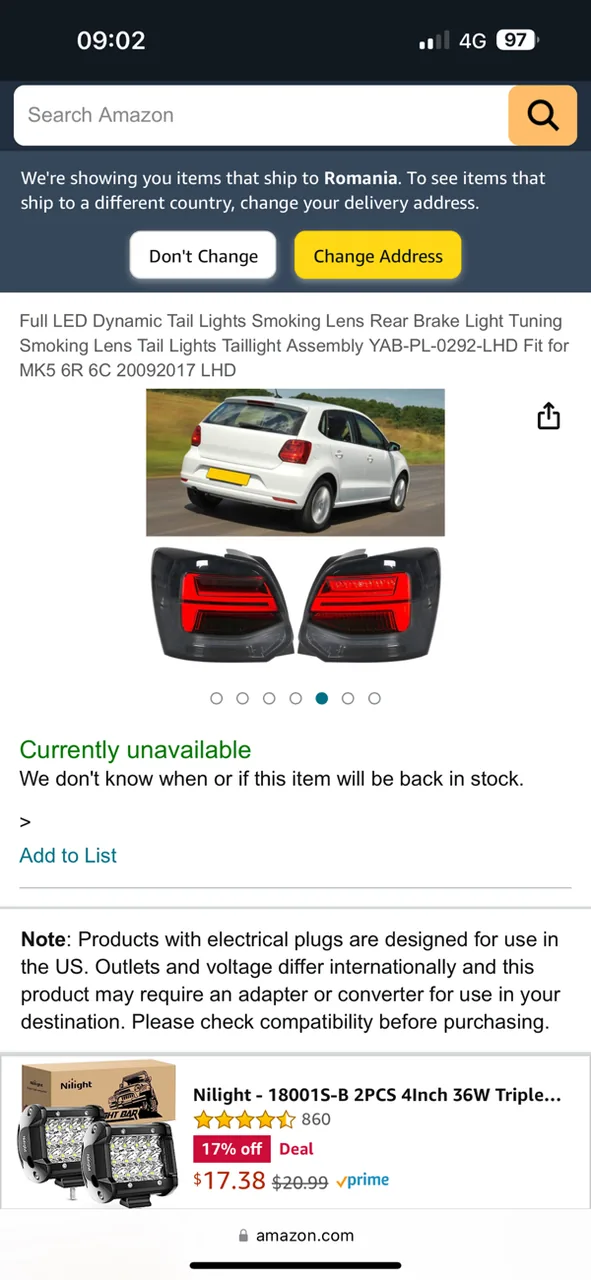Viewport: 591px width, 1280px height.
Task: Add to List link
Action: [68, 855]
